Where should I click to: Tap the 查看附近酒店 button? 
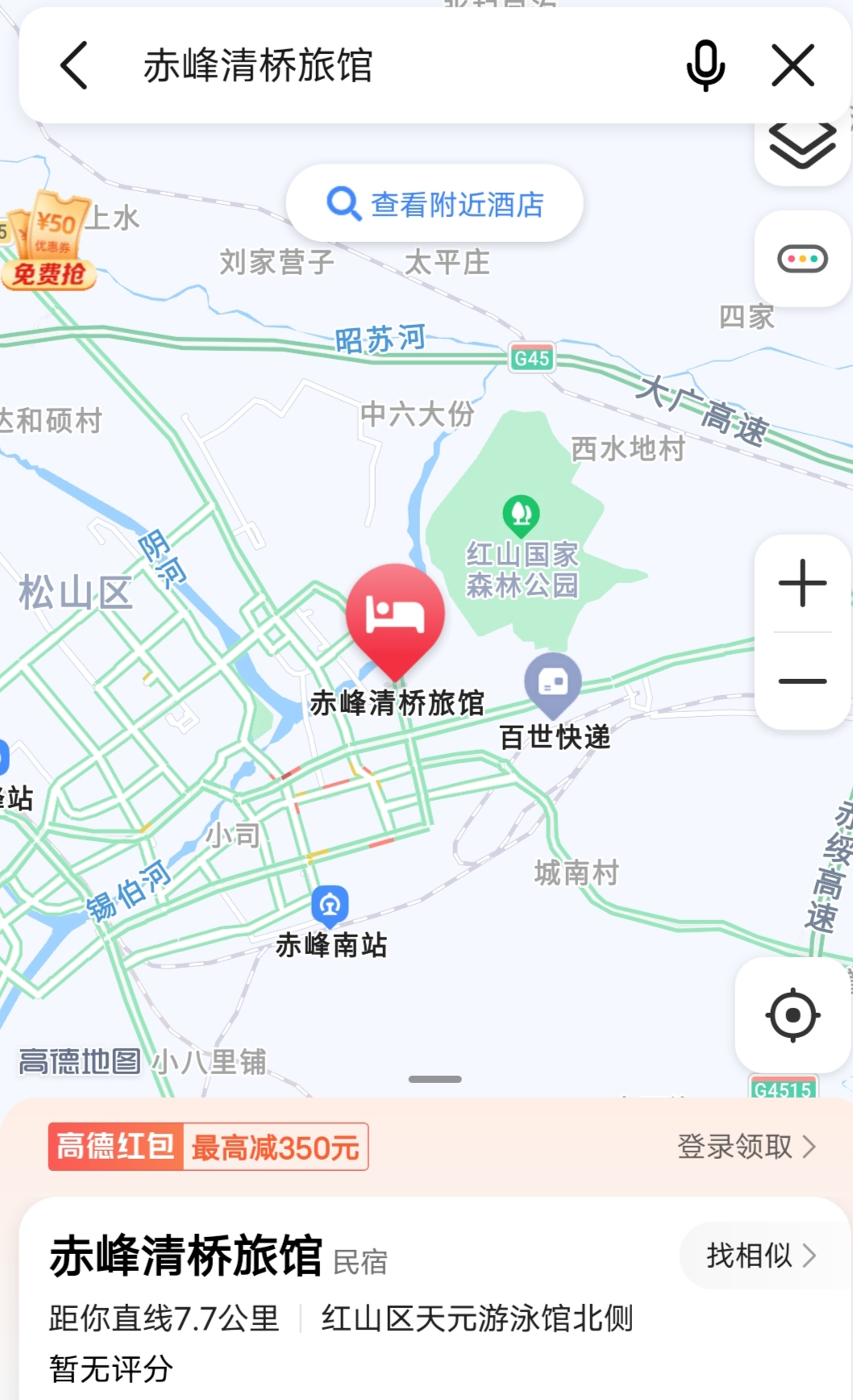coord(435,204)
